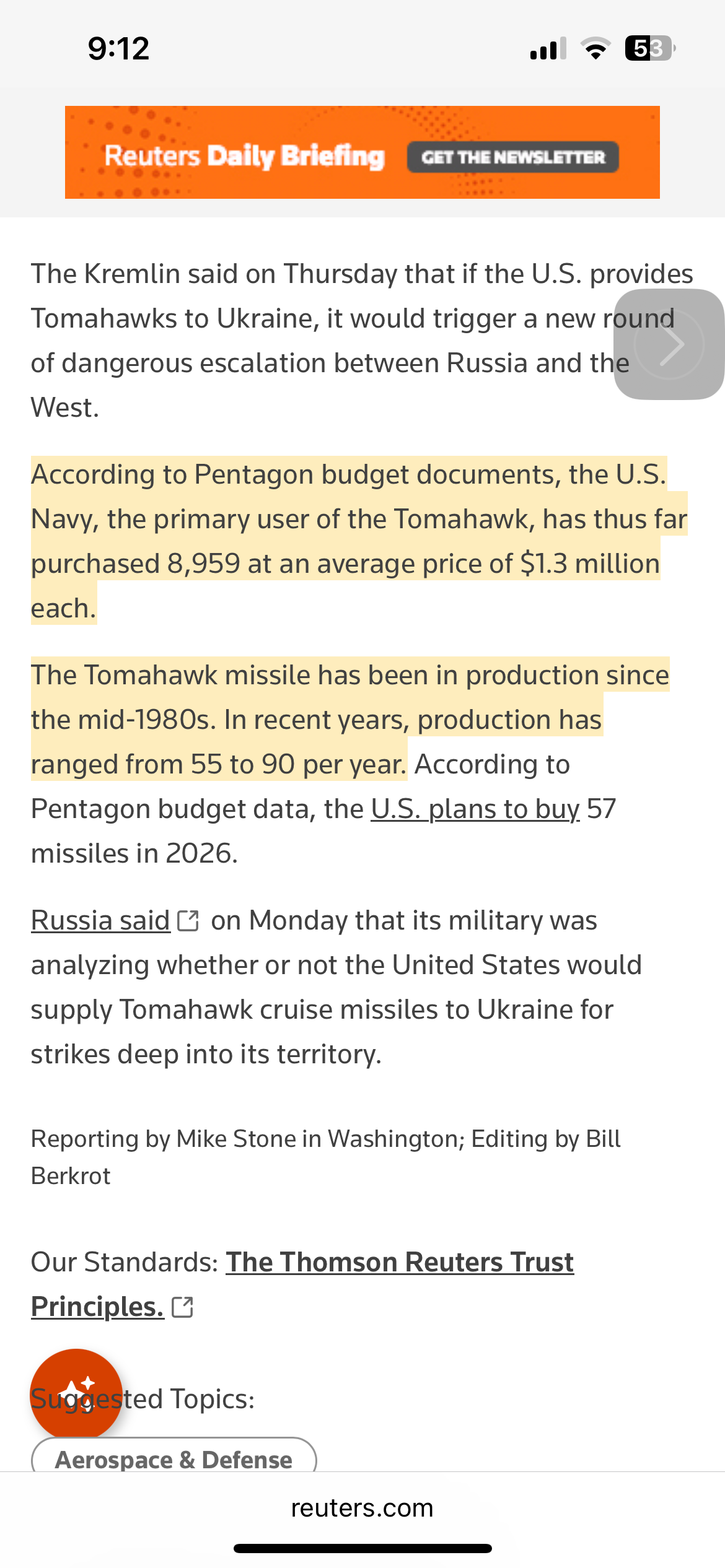Open the 'Russia said' link
Screen dimensions: 725x1568
pos(101,921)
